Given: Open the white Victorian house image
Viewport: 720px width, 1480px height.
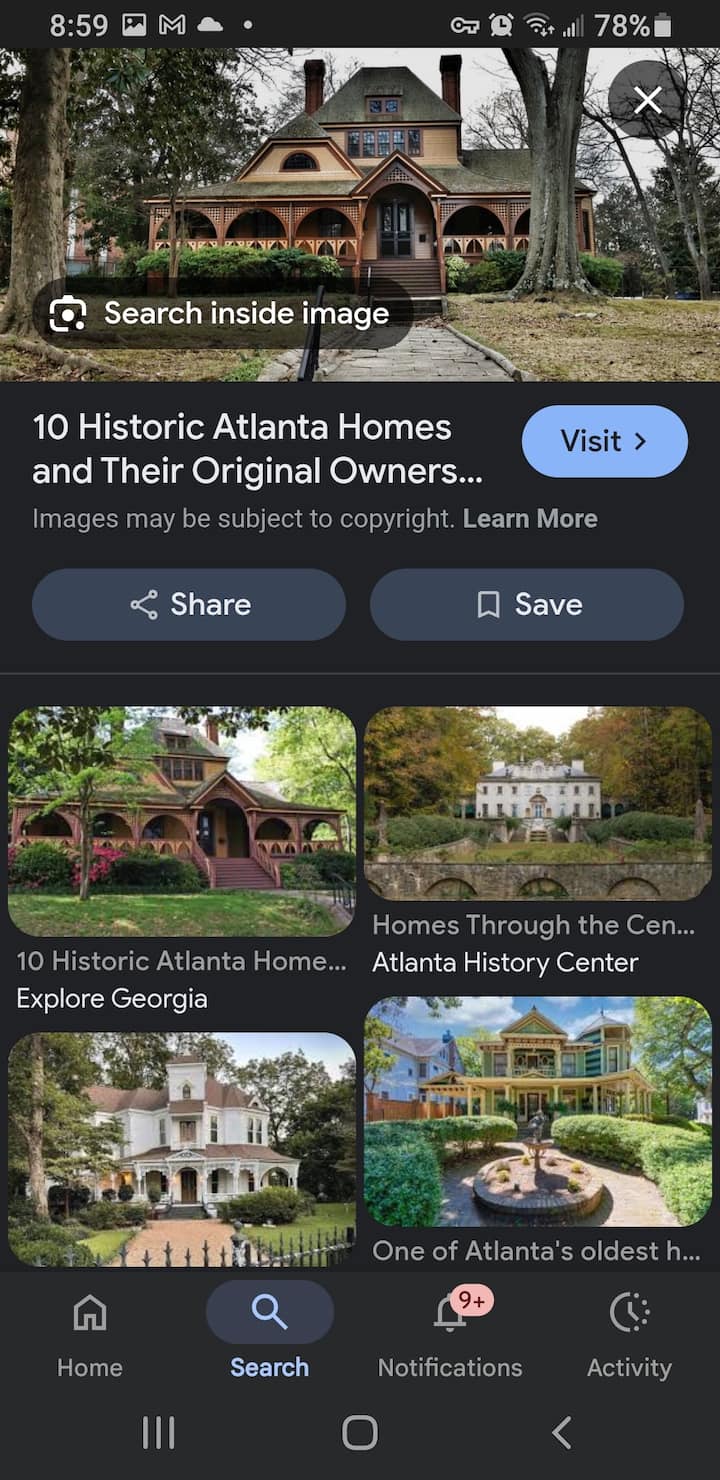Looking at the screenshot, I should click(x=181, y=1148).
